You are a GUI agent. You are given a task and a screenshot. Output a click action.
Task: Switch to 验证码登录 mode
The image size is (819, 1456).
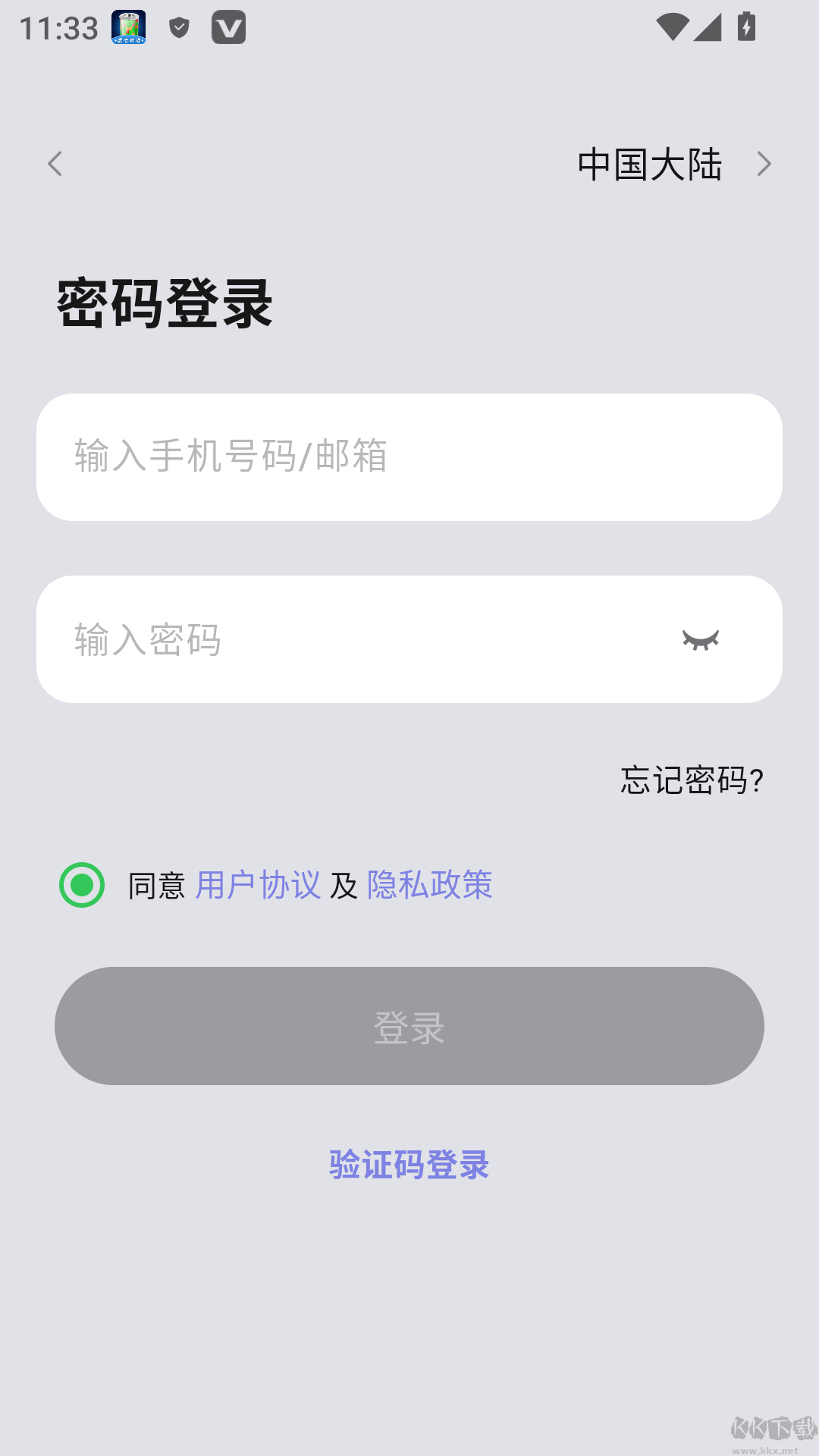click(x=409, y=1166)
